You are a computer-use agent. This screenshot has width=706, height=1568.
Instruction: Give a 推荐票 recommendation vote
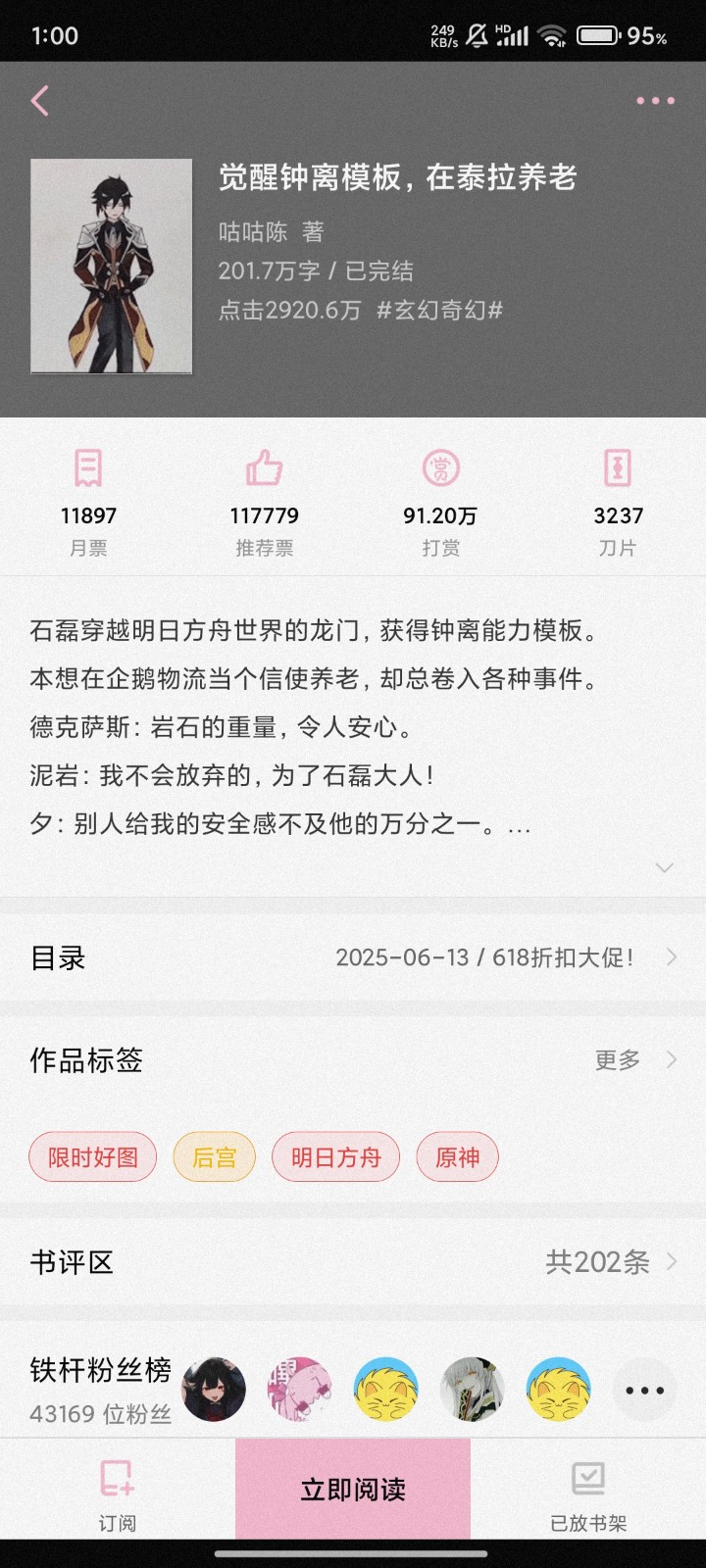264,502
